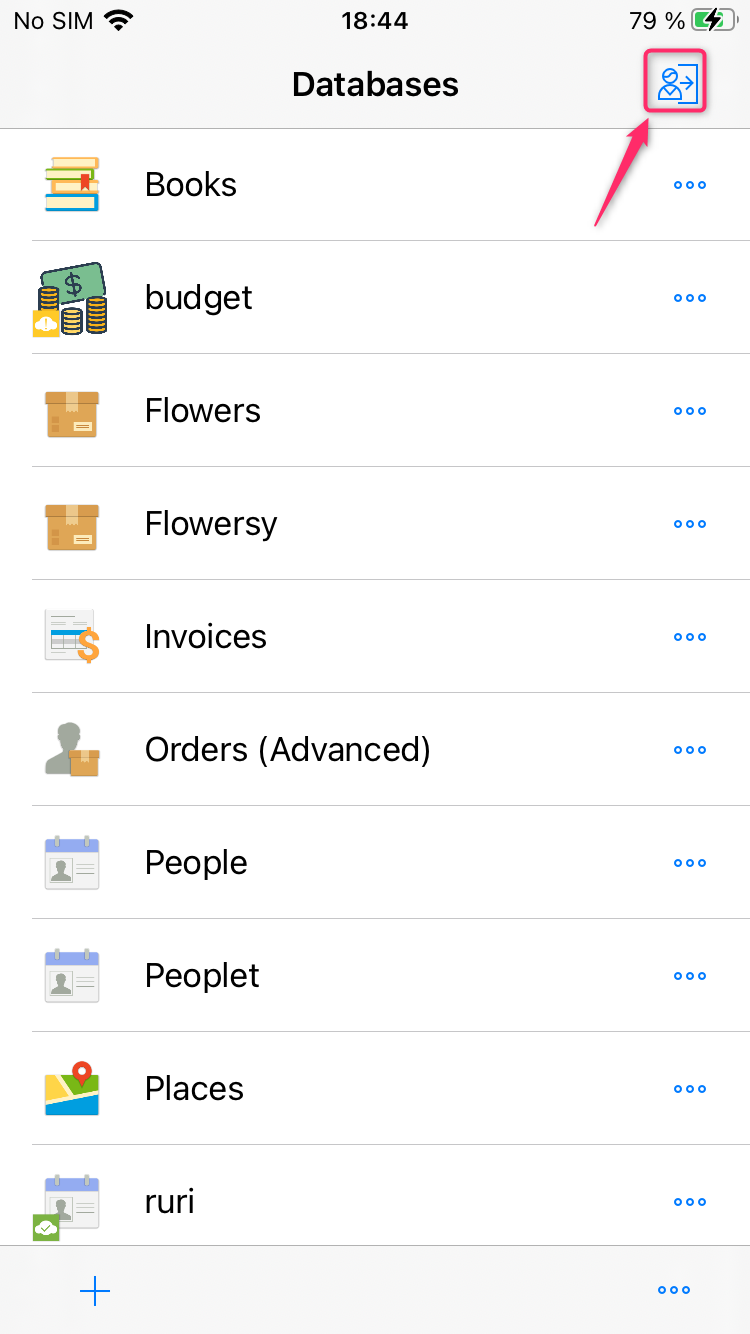750x1334 pixels.
Task: Show more options for budget
Action: coord(690,298)
